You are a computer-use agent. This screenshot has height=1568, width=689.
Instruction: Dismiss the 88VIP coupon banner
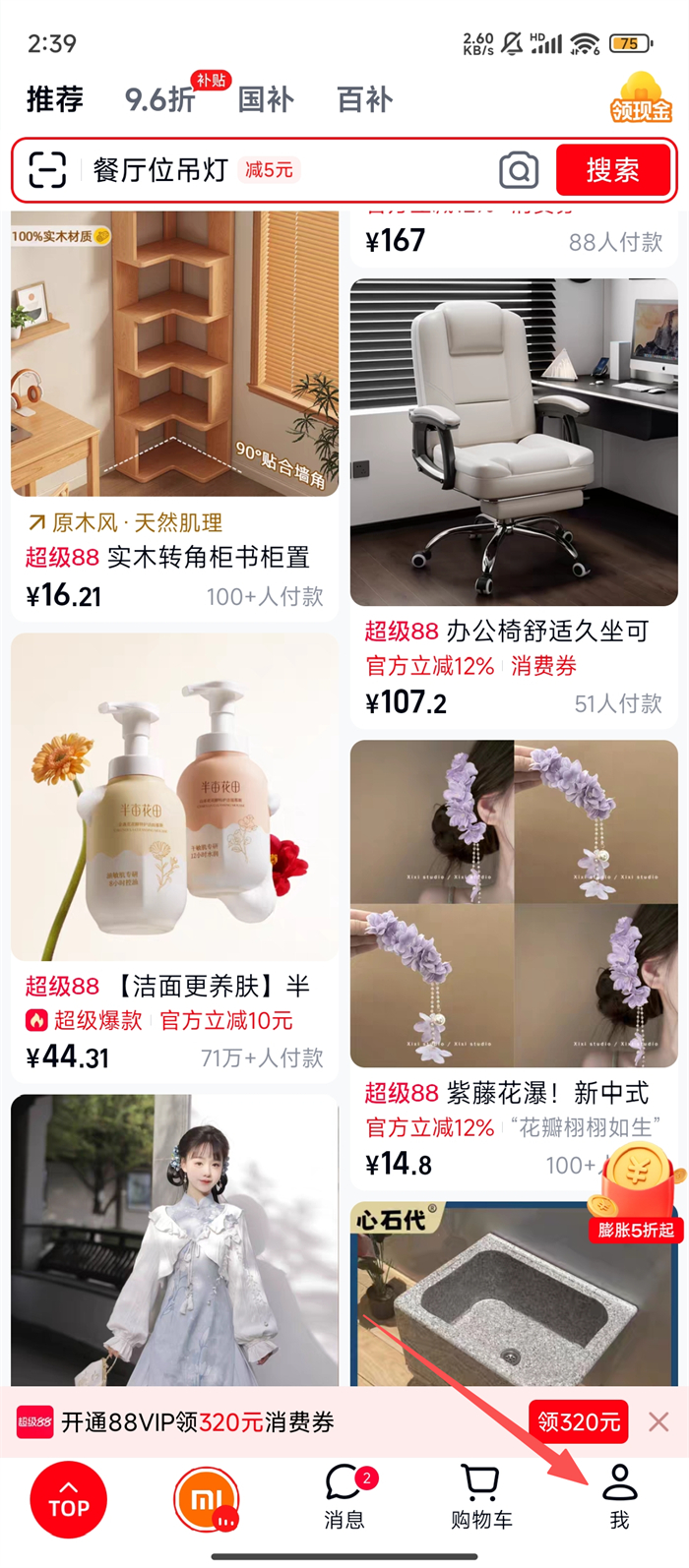(658, 1421)
